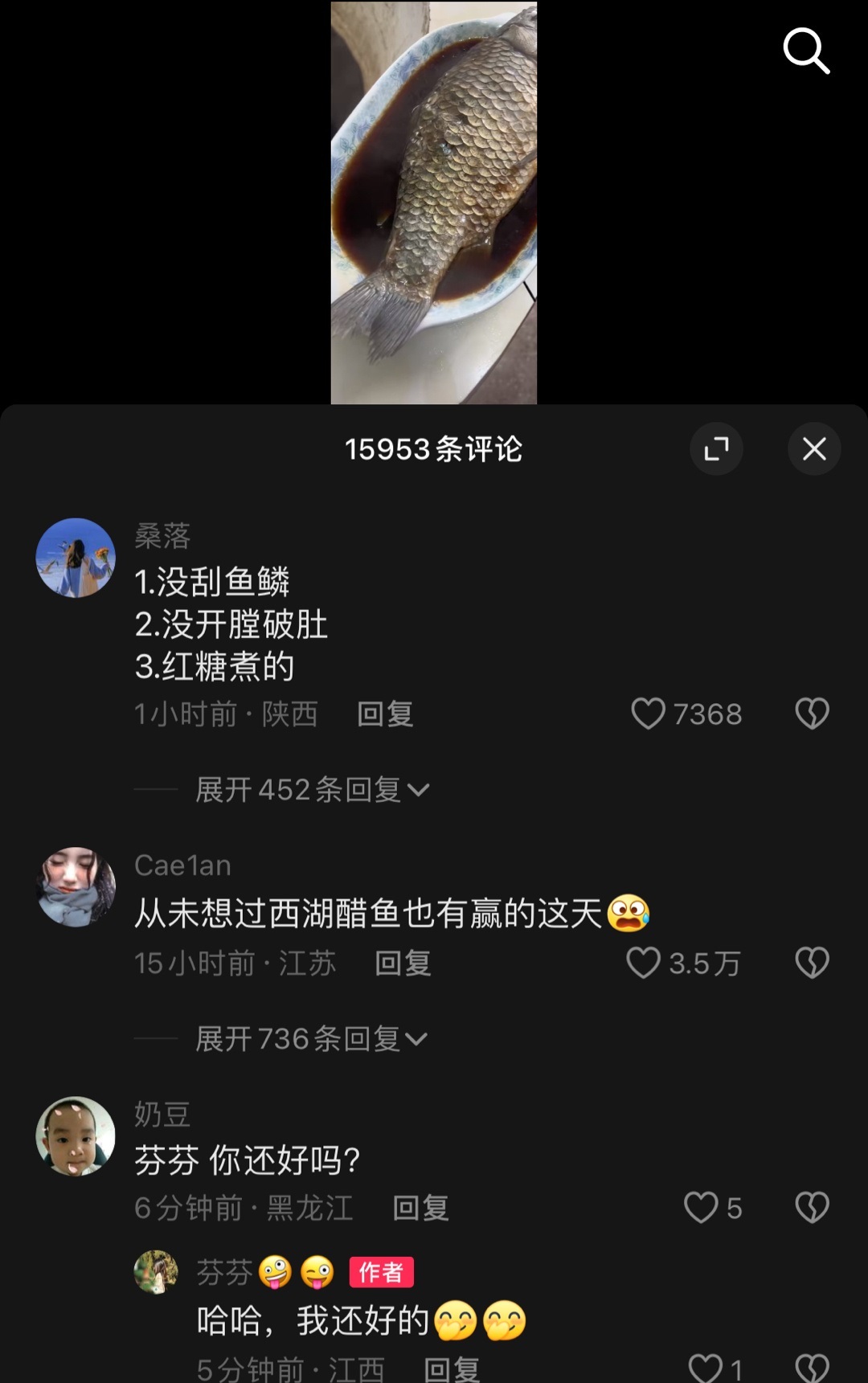Open 奶豆's profile avatar
868x1383 pixels.
pyautogui.click(x=76, y=1136)
